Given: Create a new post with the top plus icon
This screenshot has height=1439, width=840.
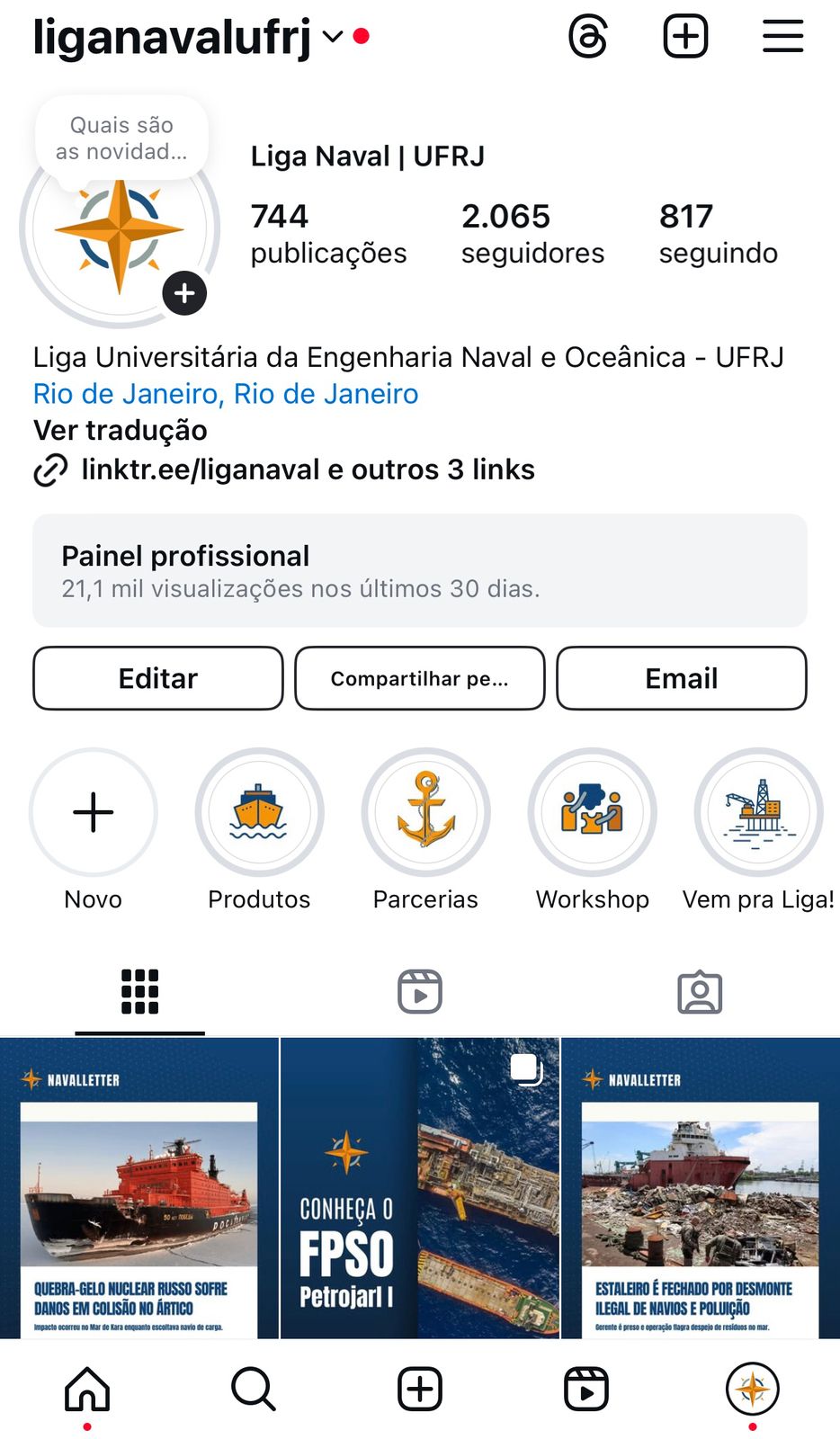Looking at the screenshot, I should coord(685,37).
